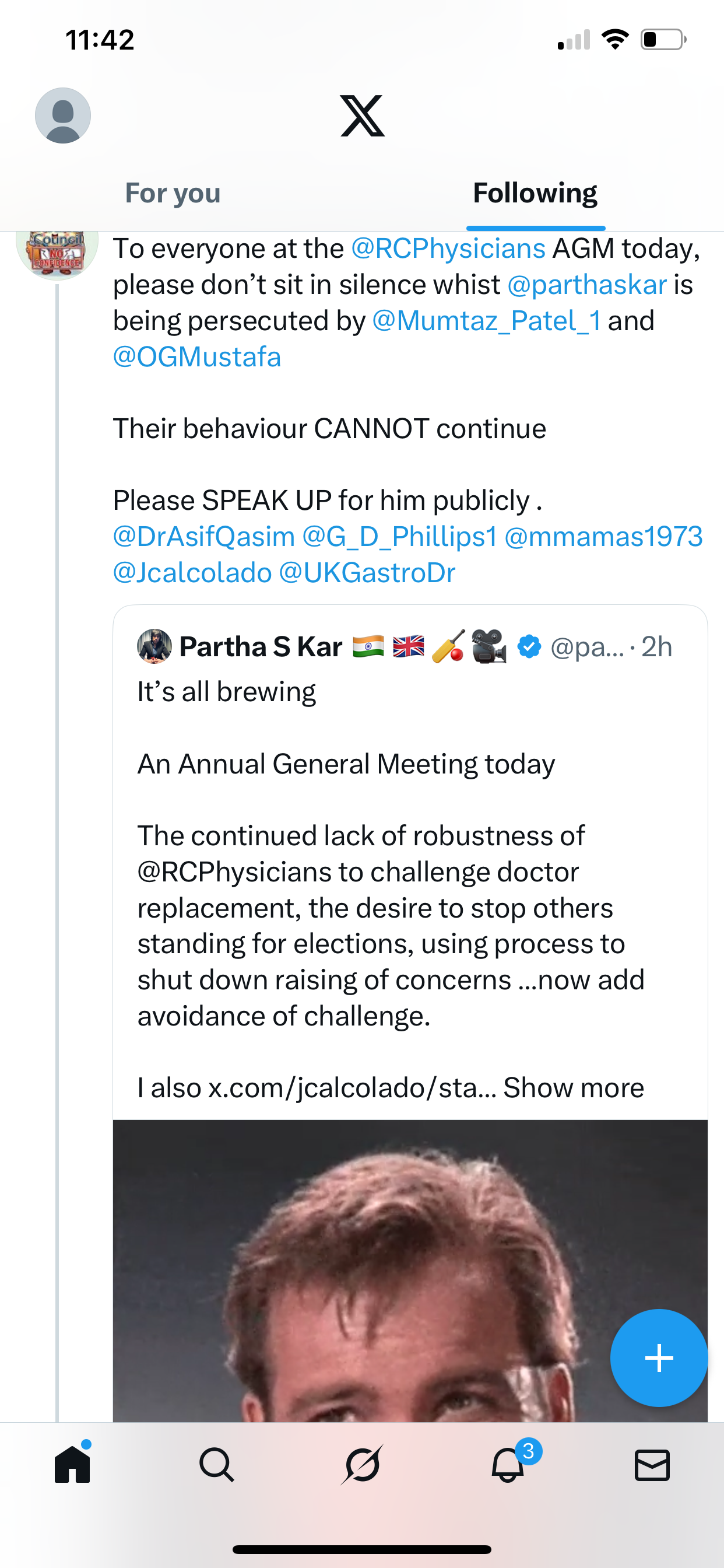724x1568 pixels.
Task: Check the notifications bell
Action: (508, 1465)
